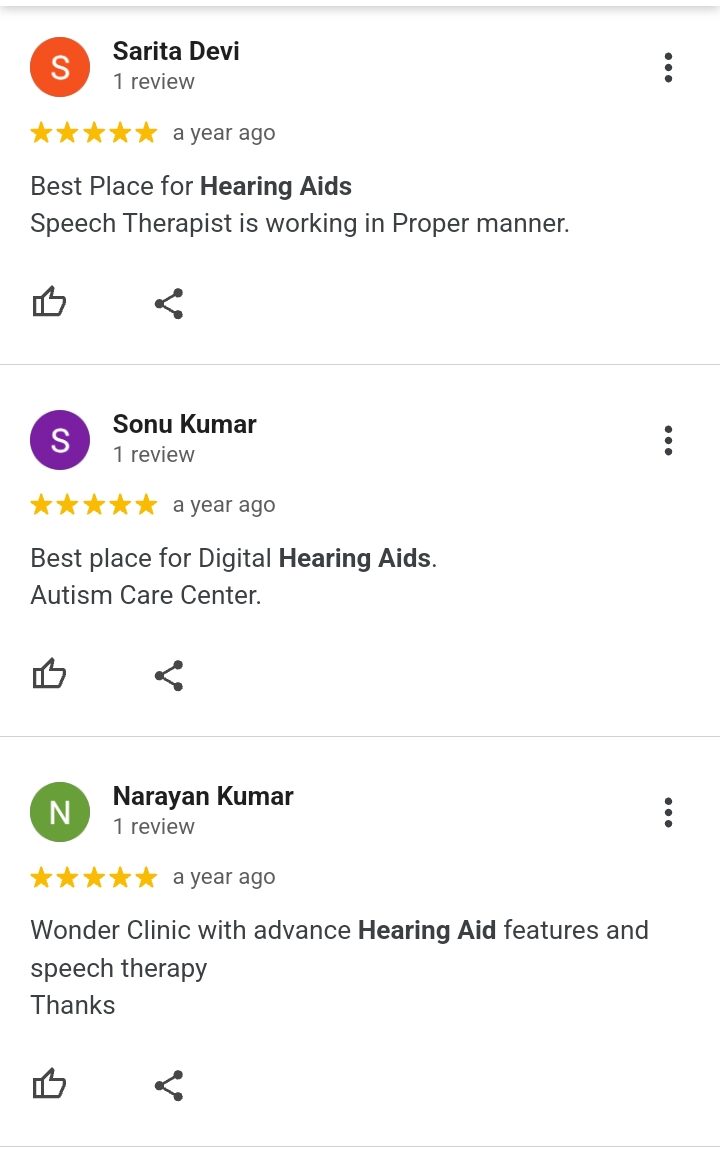The height and width of the screenshot is (1173, 720).
Task: Open overflow menu on Sarita Devi's review
Action: (668, 68)
